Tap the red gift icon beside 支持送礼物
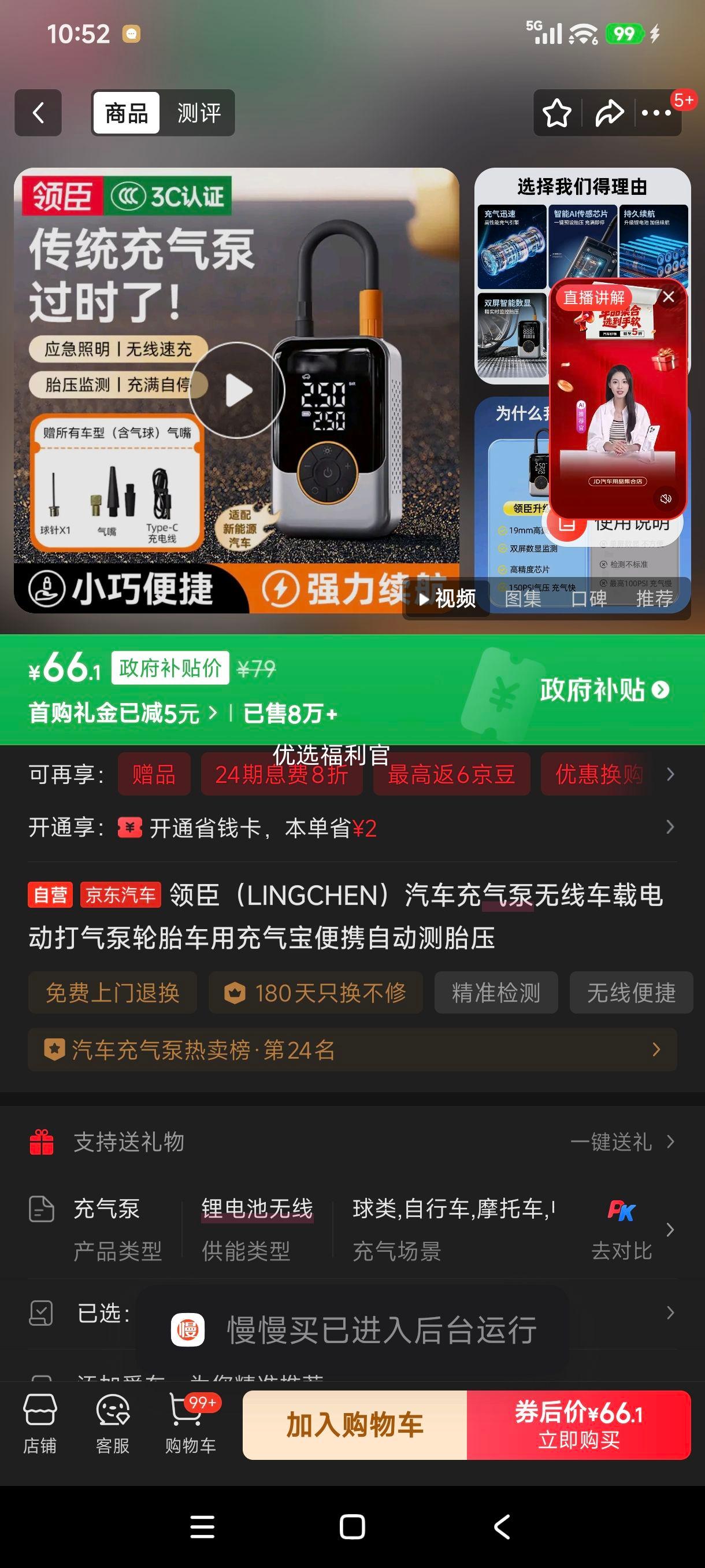Image resolution: width=705 pixels, height=1568 pixels. pos(42,1142)
